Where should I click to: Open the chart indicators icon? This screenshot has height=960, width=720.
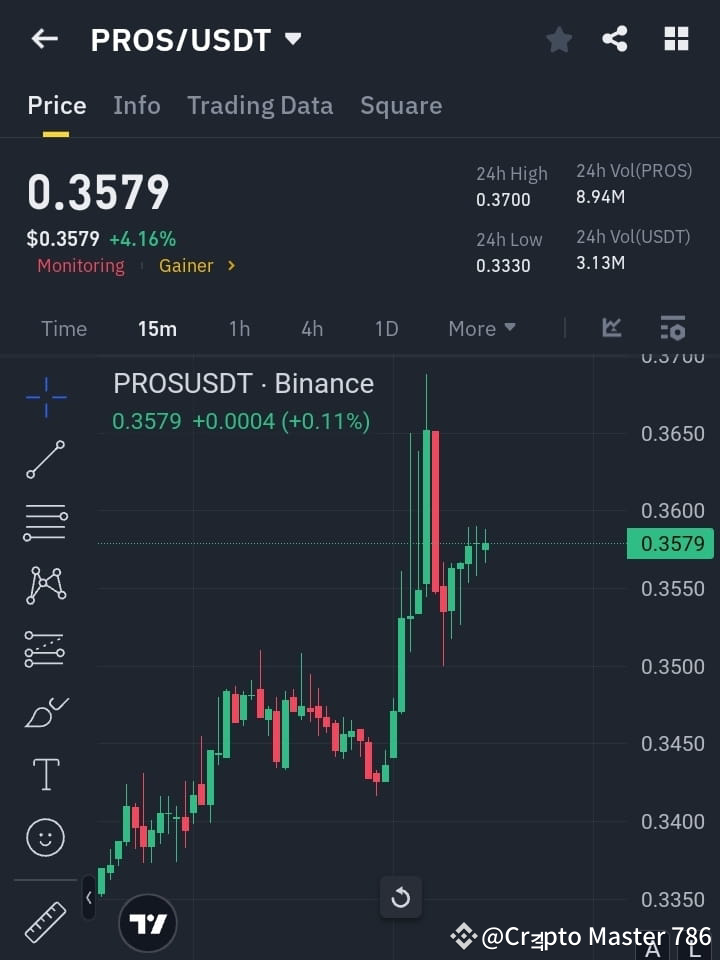click(x=611, y=328)
